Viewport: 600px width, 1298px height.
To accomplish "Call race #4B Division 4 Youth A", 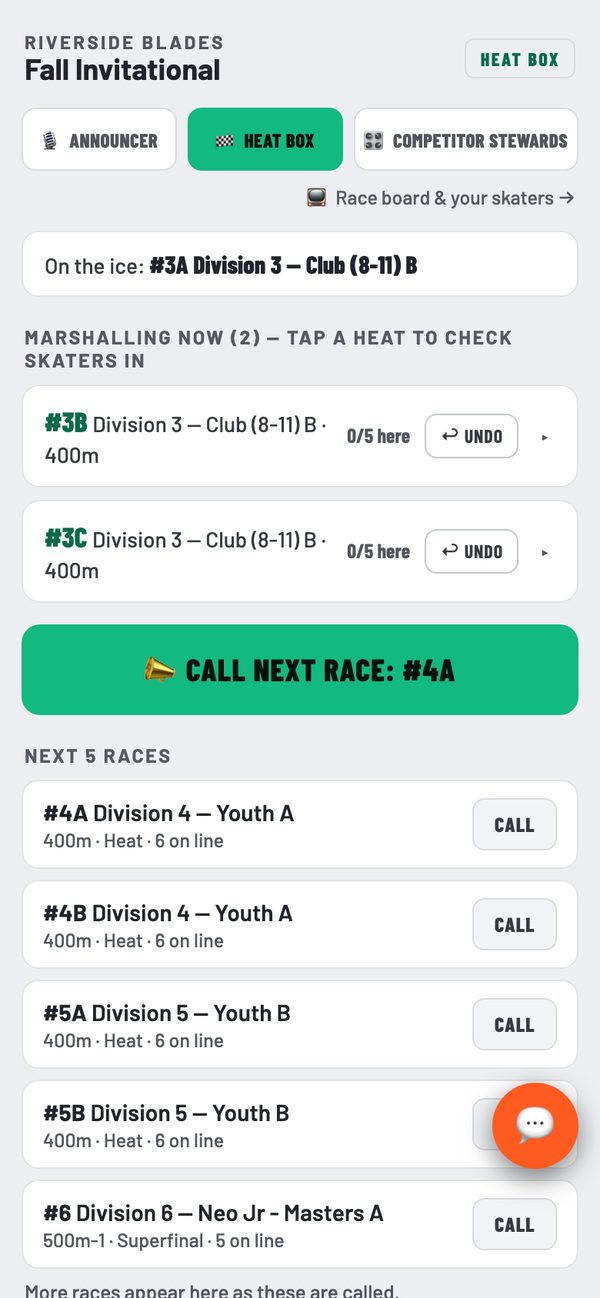I will pos(514,925).
